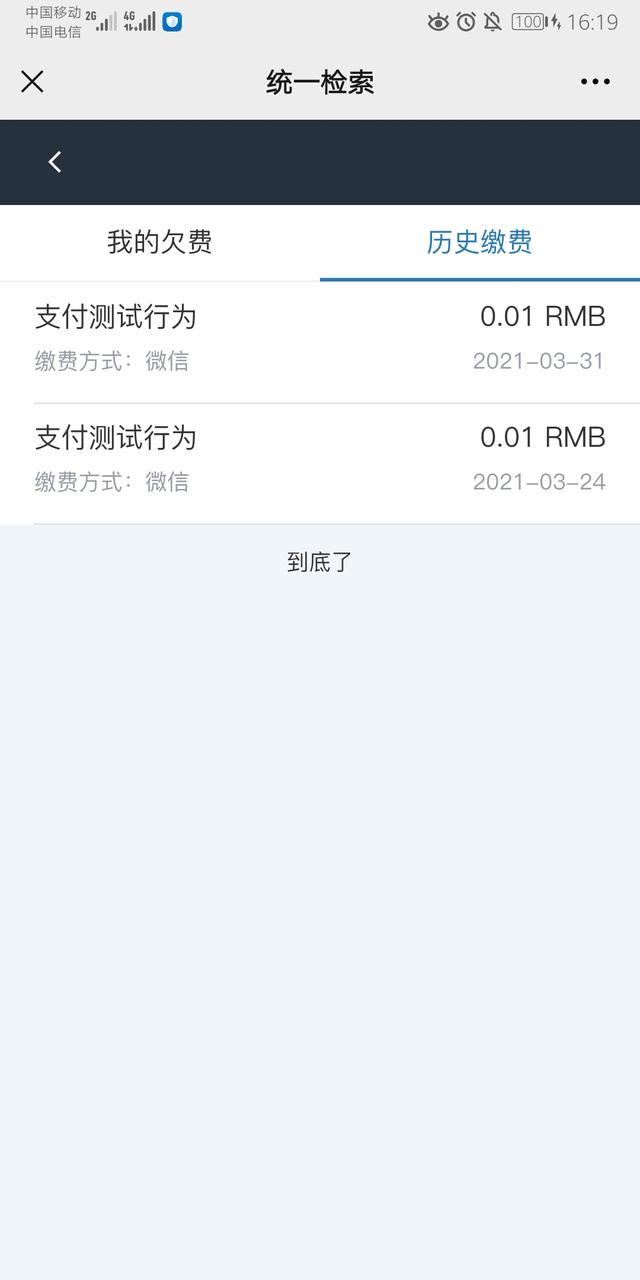Select the 历史缴费 tab

click(x=480, y=242)
